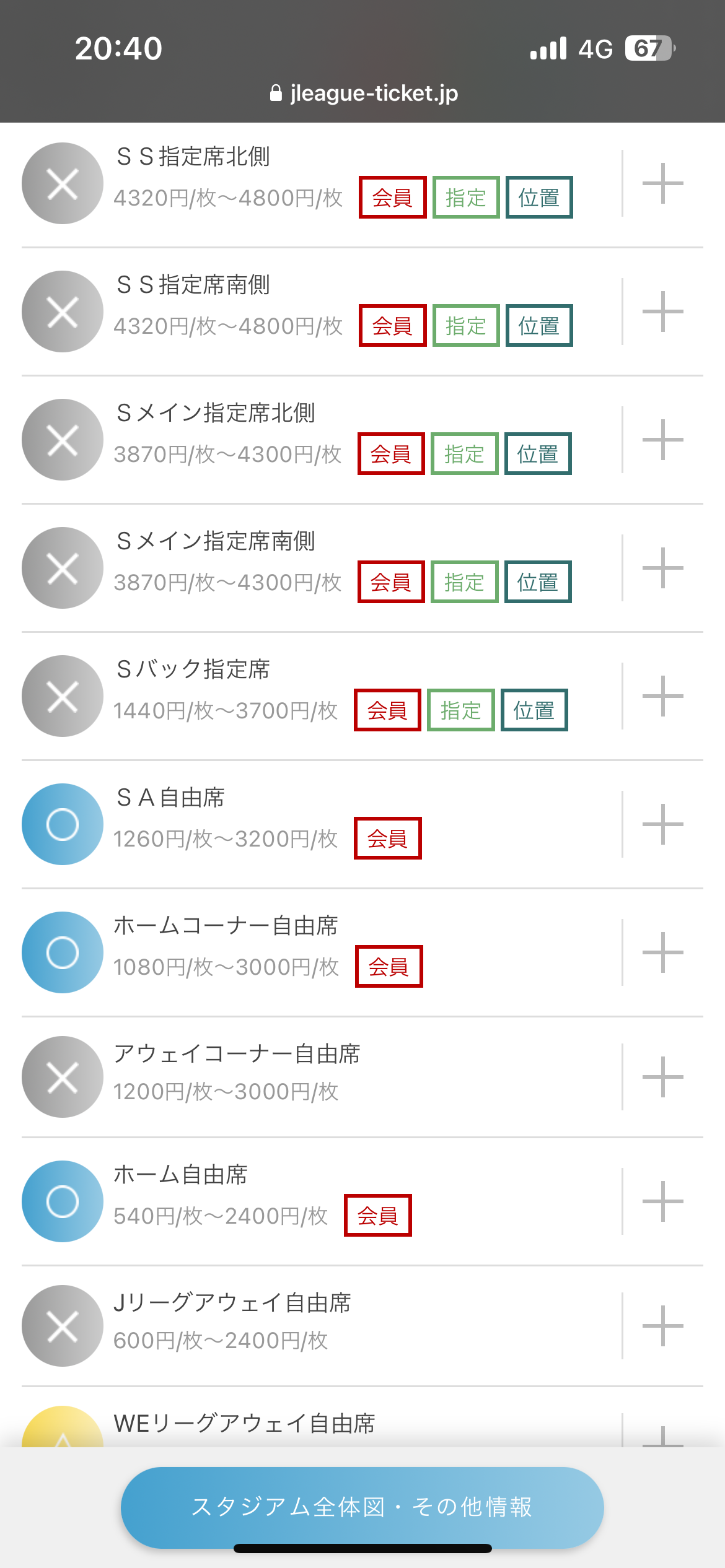Image resolution: width=725 pixels, height=1568 pixels.
Task: Expand the ＳＳ指定席北側 row with plus
Action: click(662, 183)
